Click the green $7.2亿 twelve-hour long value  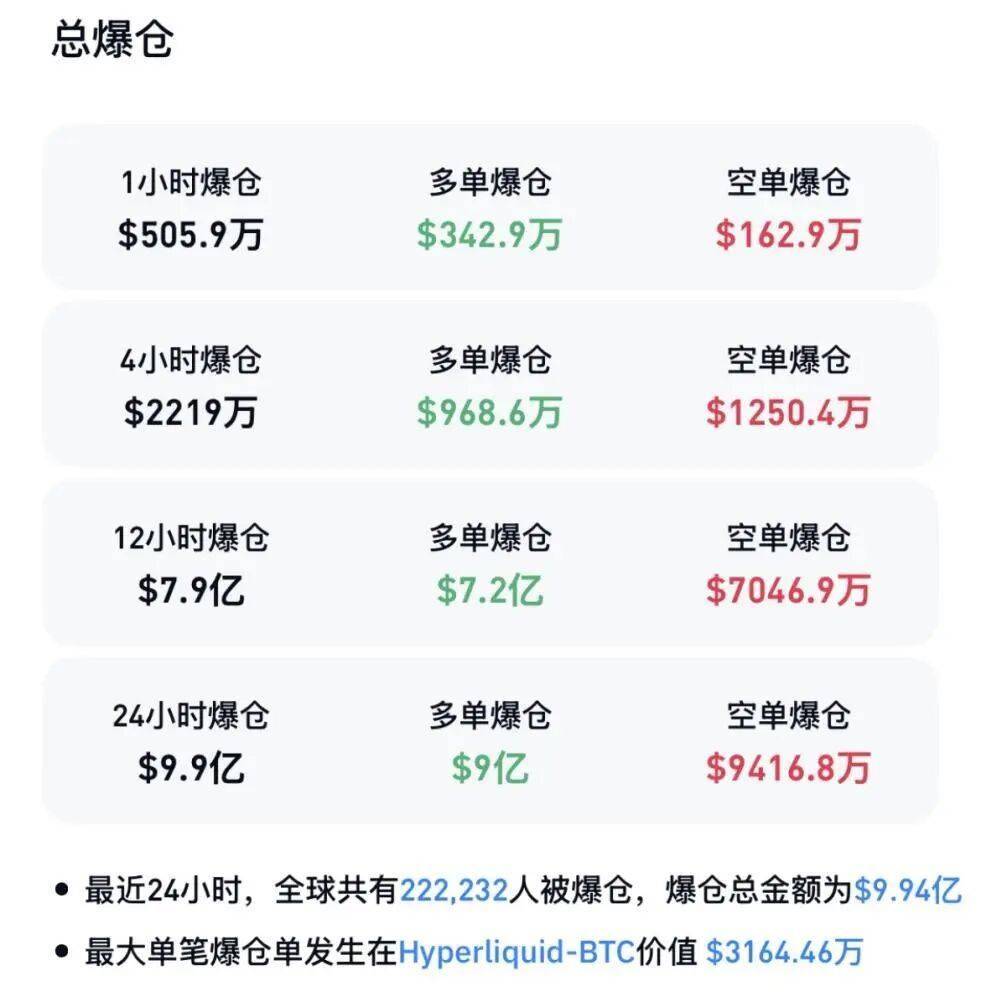tap(489, 590)
